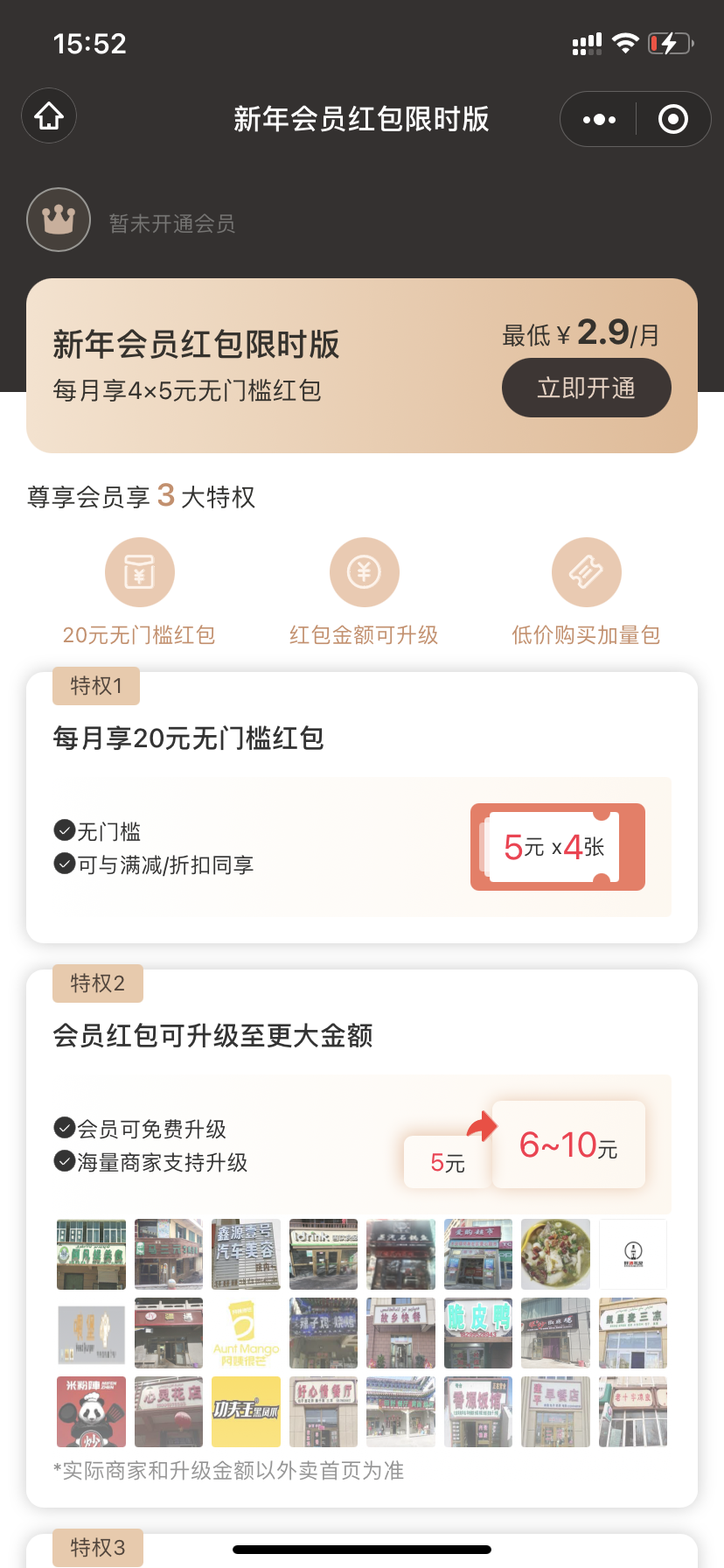Tap 立即开通 to activate membership
The image size is (724, 1568).
(586, 388)
